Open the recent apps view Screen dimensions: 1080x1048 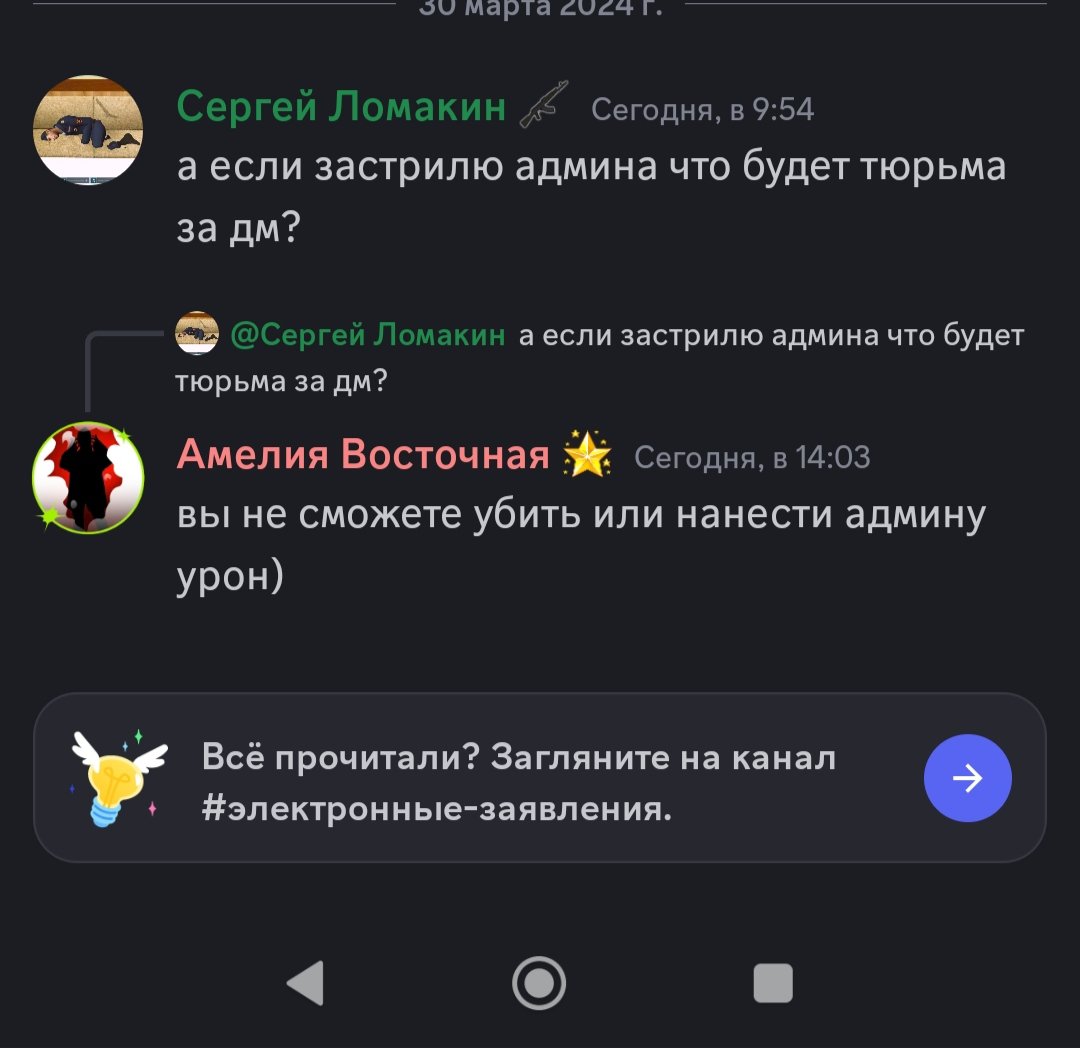click(x=772, y=982)
